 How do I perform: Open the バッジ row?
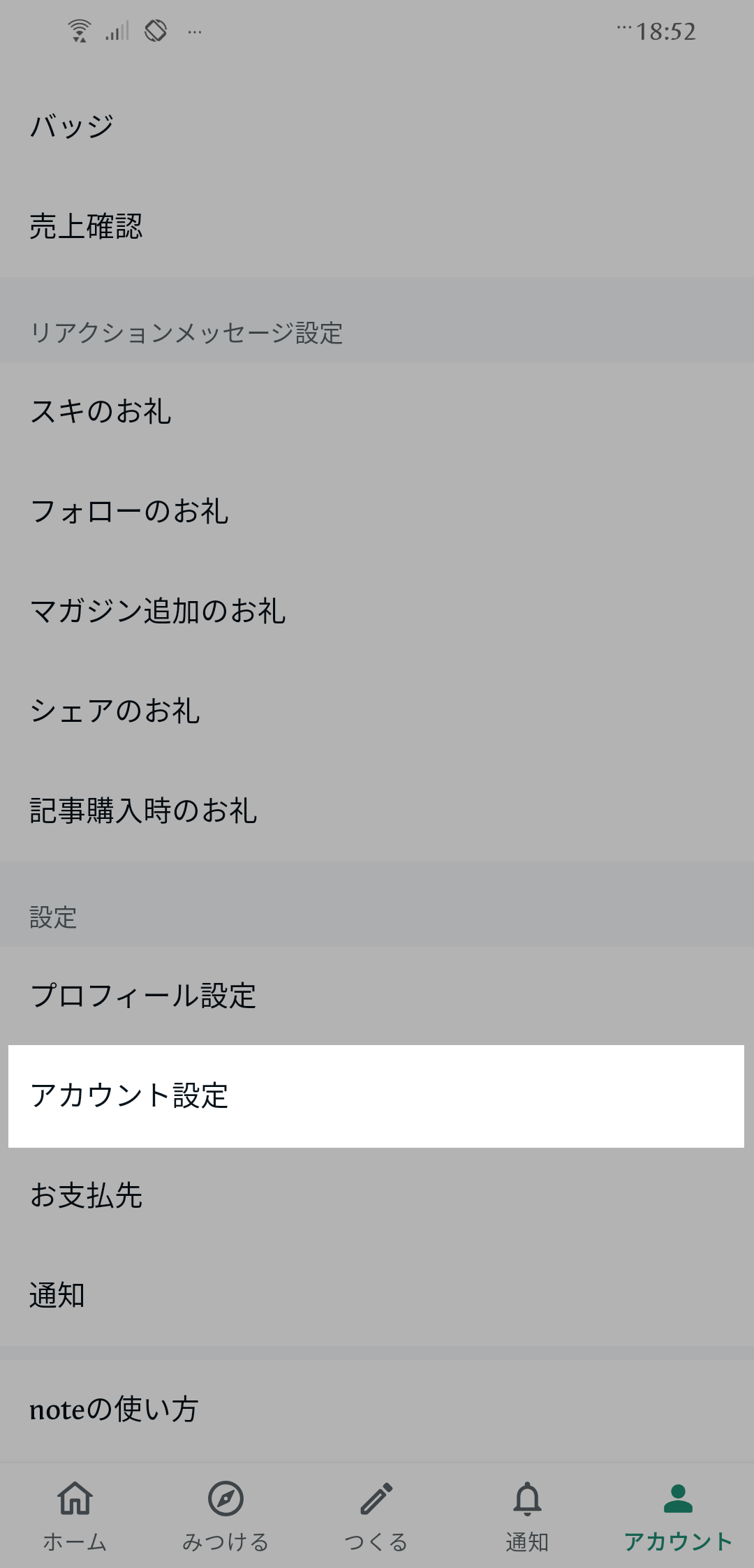point(377,126)
